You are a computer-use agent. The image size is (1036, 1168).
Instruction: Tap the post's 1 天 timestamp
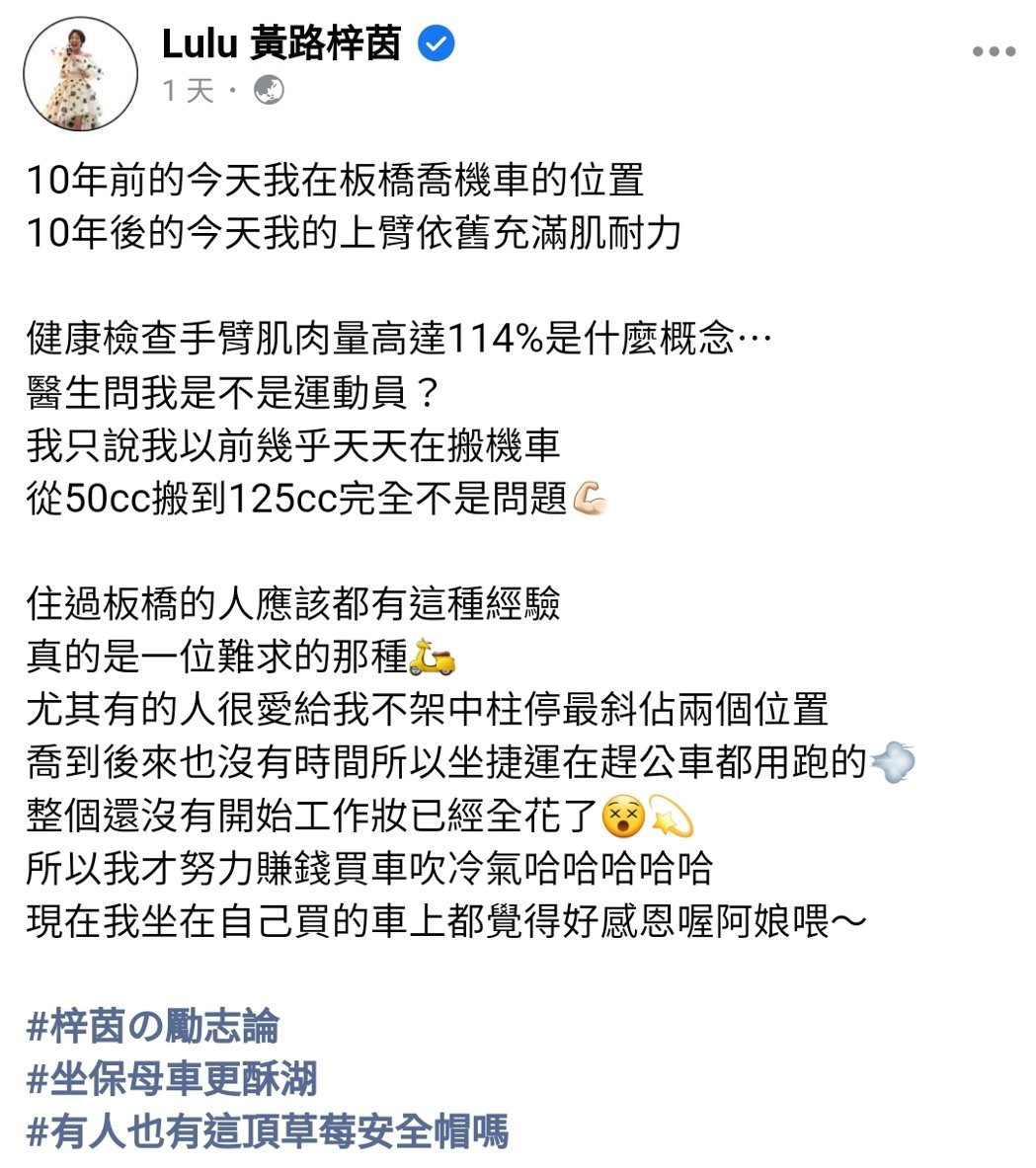point(189,92)
